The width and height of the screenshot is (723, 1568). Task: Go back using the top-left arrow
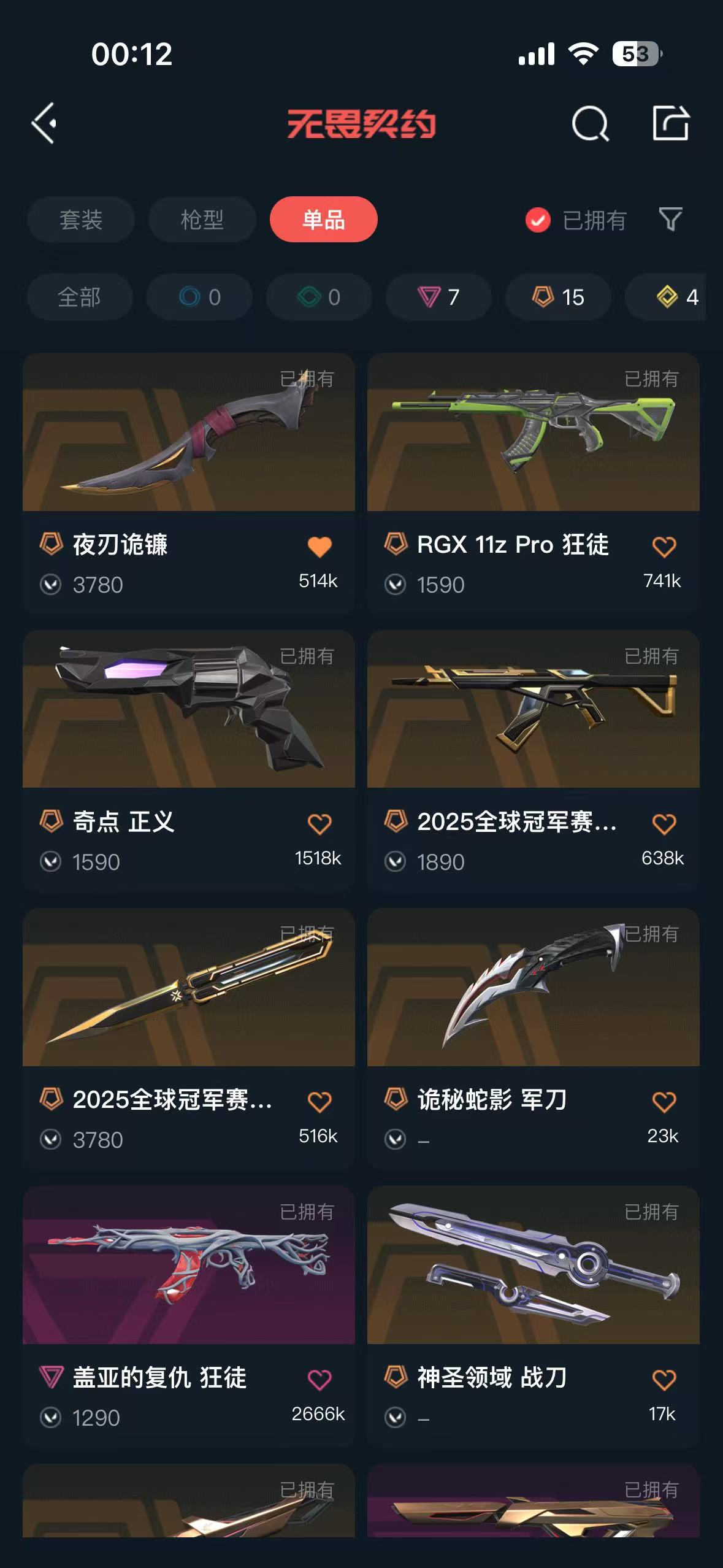click(45, 123)
